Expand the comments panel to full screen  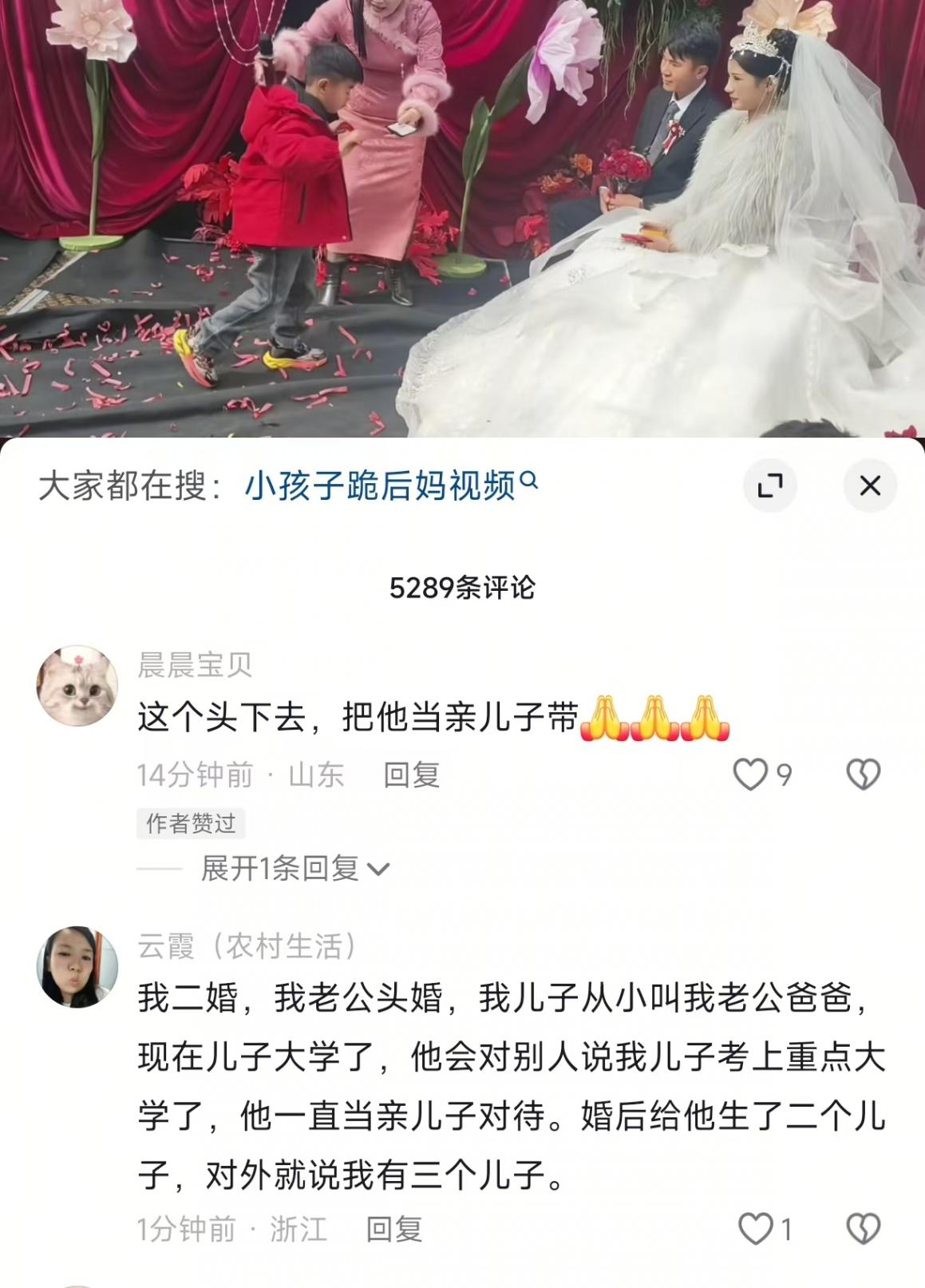[769, 485]
